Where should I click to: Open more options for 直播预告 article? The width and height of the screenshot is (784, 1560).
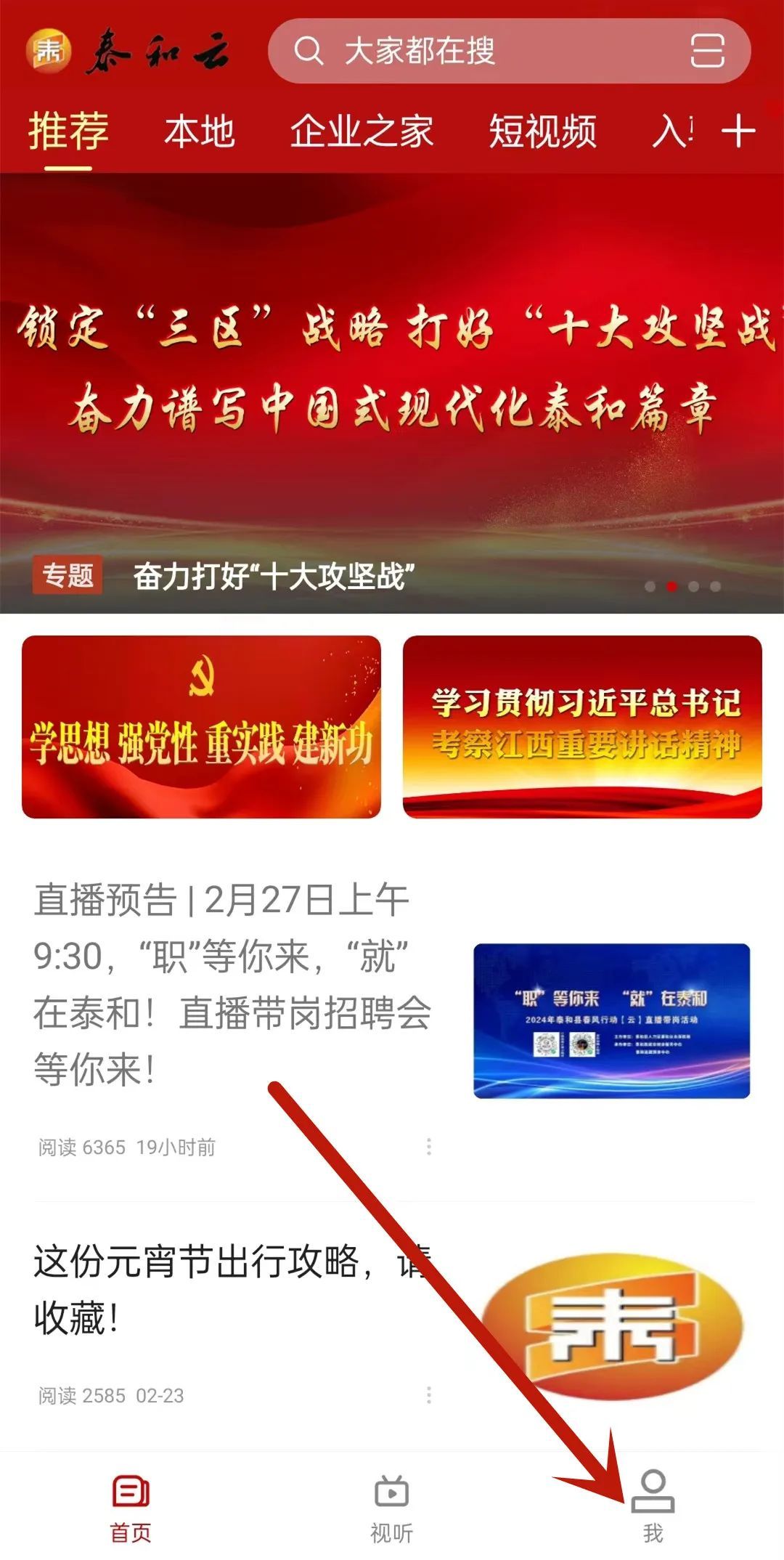pyautogui.click(x=429, y=1147)
